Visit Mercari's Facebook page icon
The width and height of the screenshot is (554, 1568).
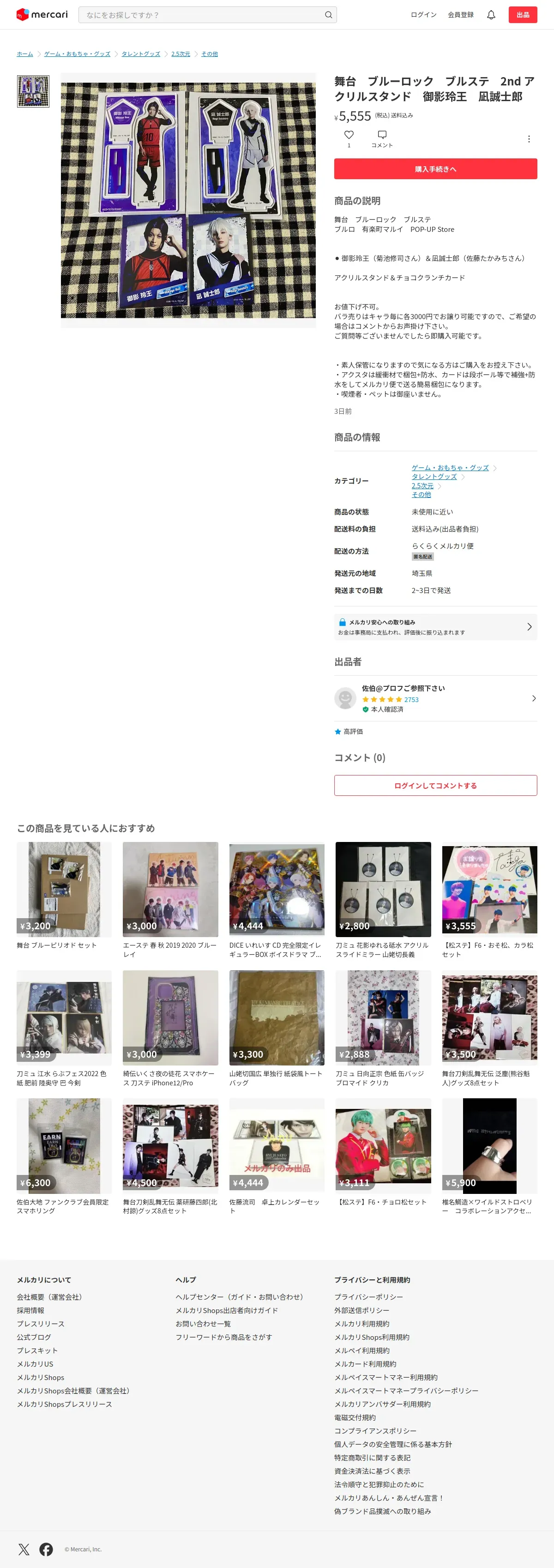click(46, 1549)
